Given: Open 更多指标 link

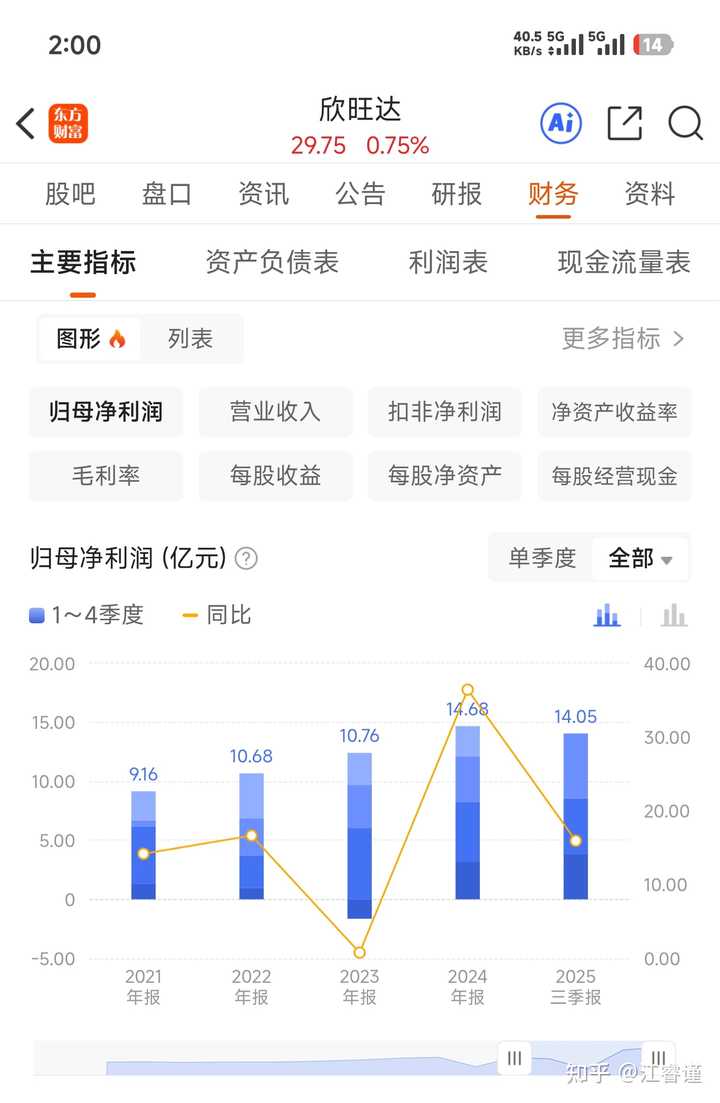Looking at the screenshot, I should coord(622,339).
